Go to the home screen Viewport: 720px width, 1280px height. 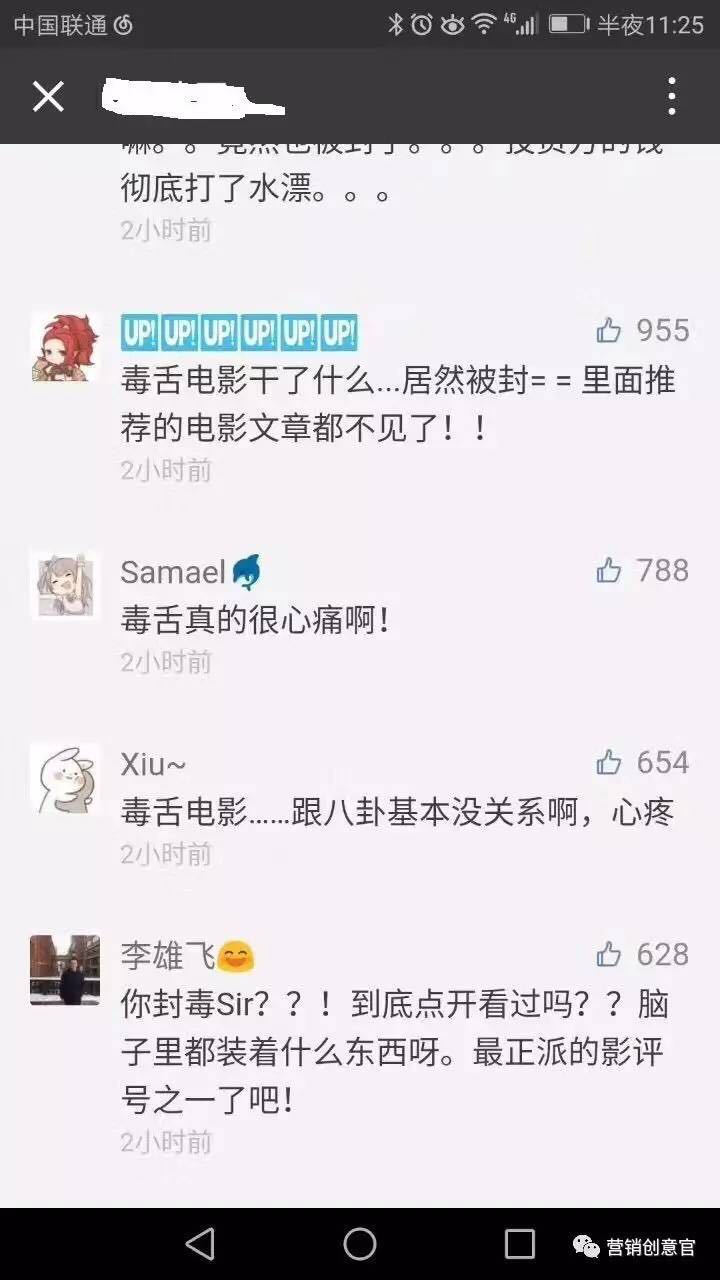click(360, 1244)
